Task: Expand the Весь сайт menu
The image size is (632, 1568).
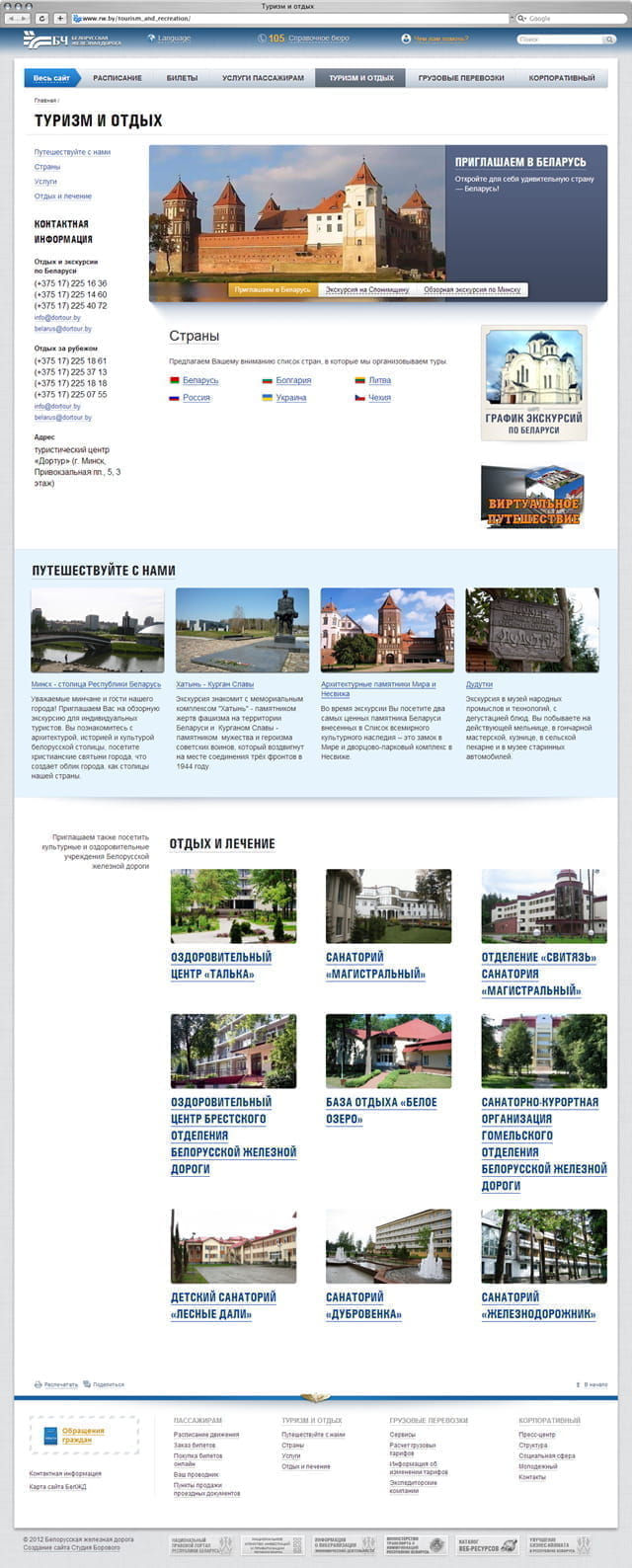Action: tap(51, 78)
